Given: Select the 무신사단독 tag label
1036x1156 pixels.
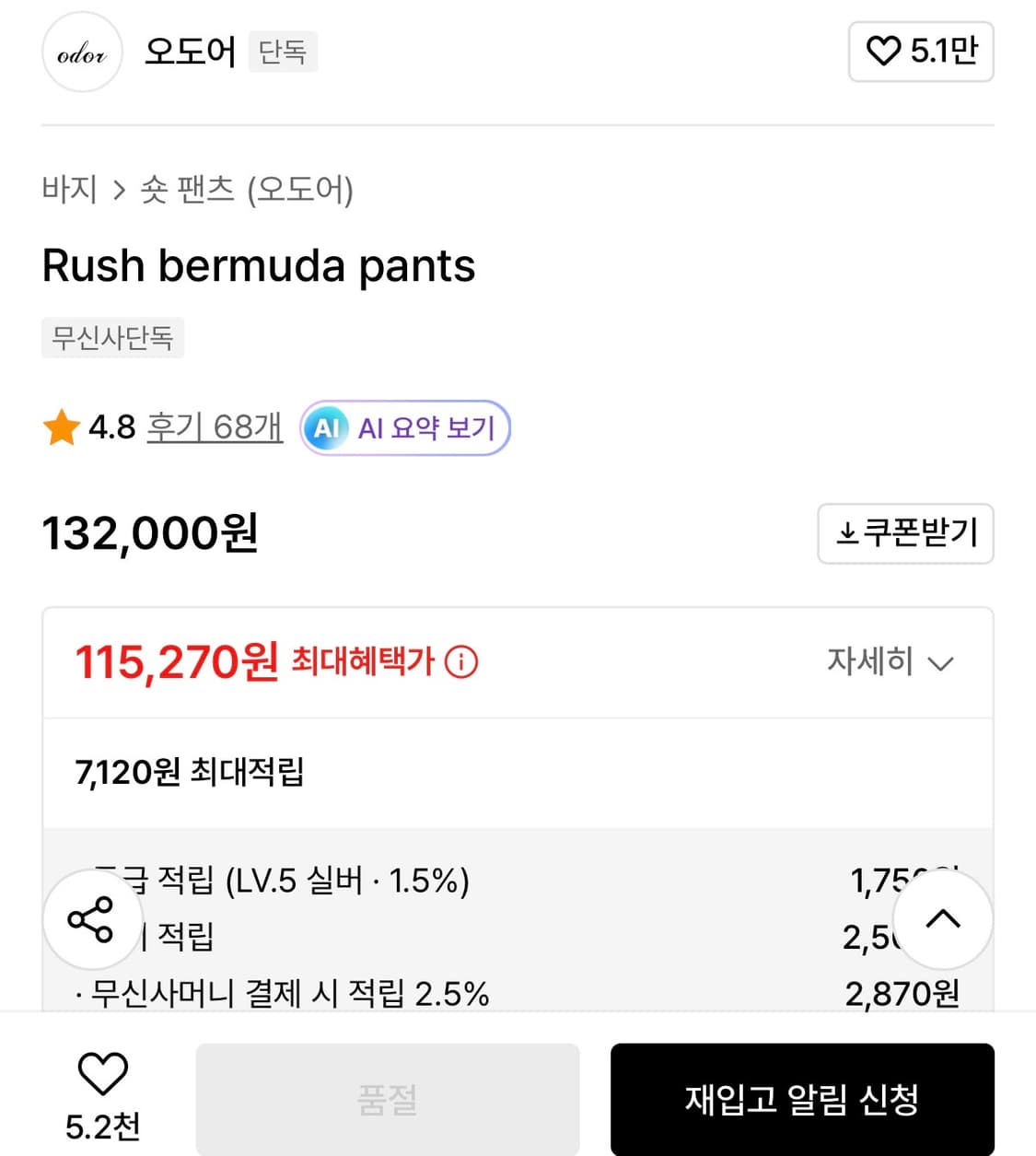Looking at the screenshot, I should point(112,339).
